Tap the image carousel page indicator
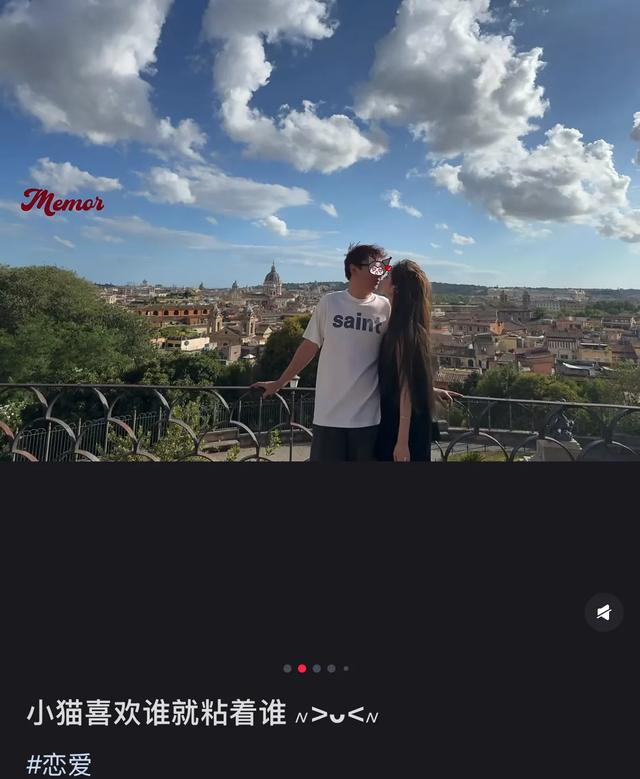 tap(316, 668)
